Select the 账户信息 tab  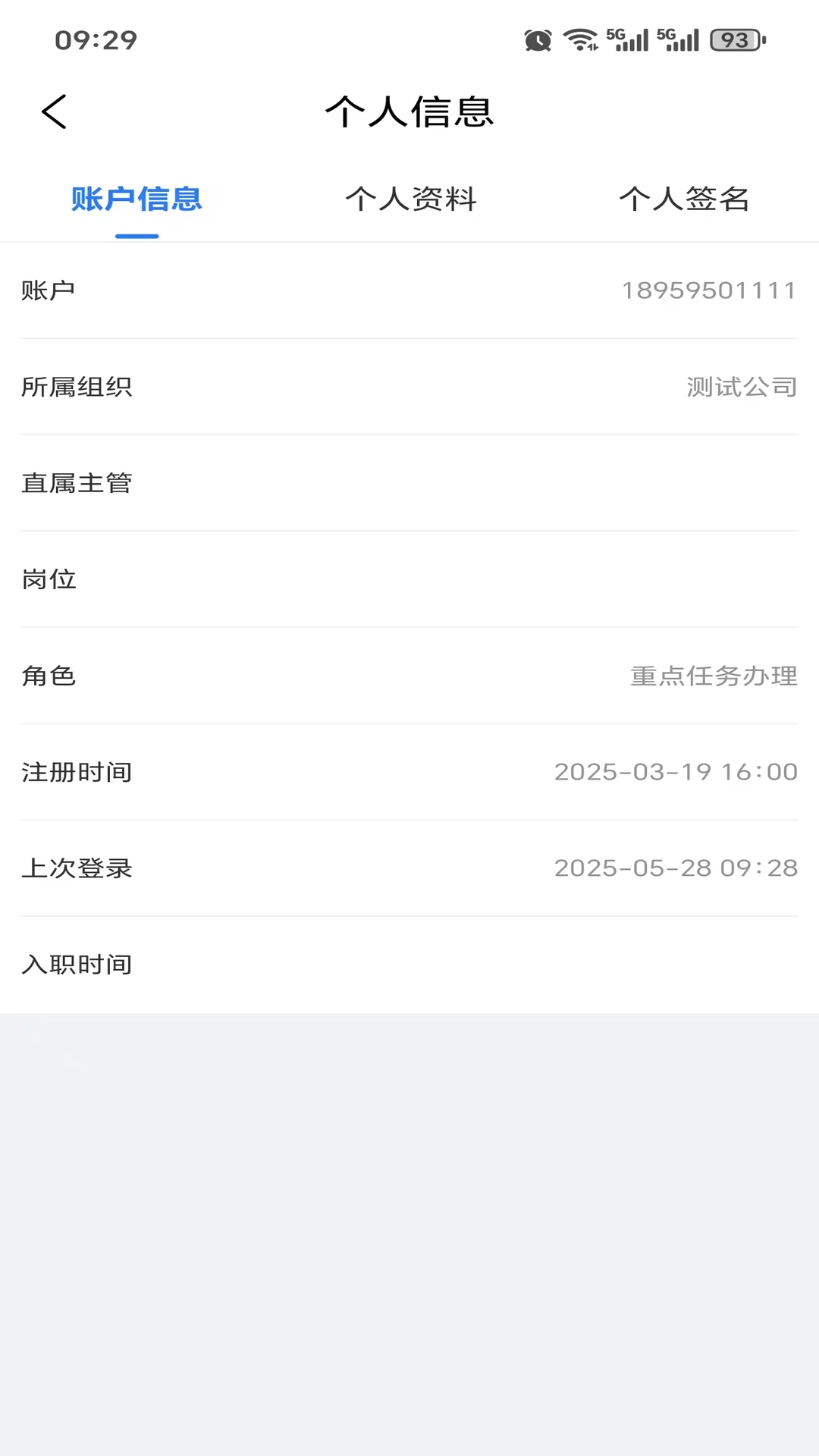point(136,199)
